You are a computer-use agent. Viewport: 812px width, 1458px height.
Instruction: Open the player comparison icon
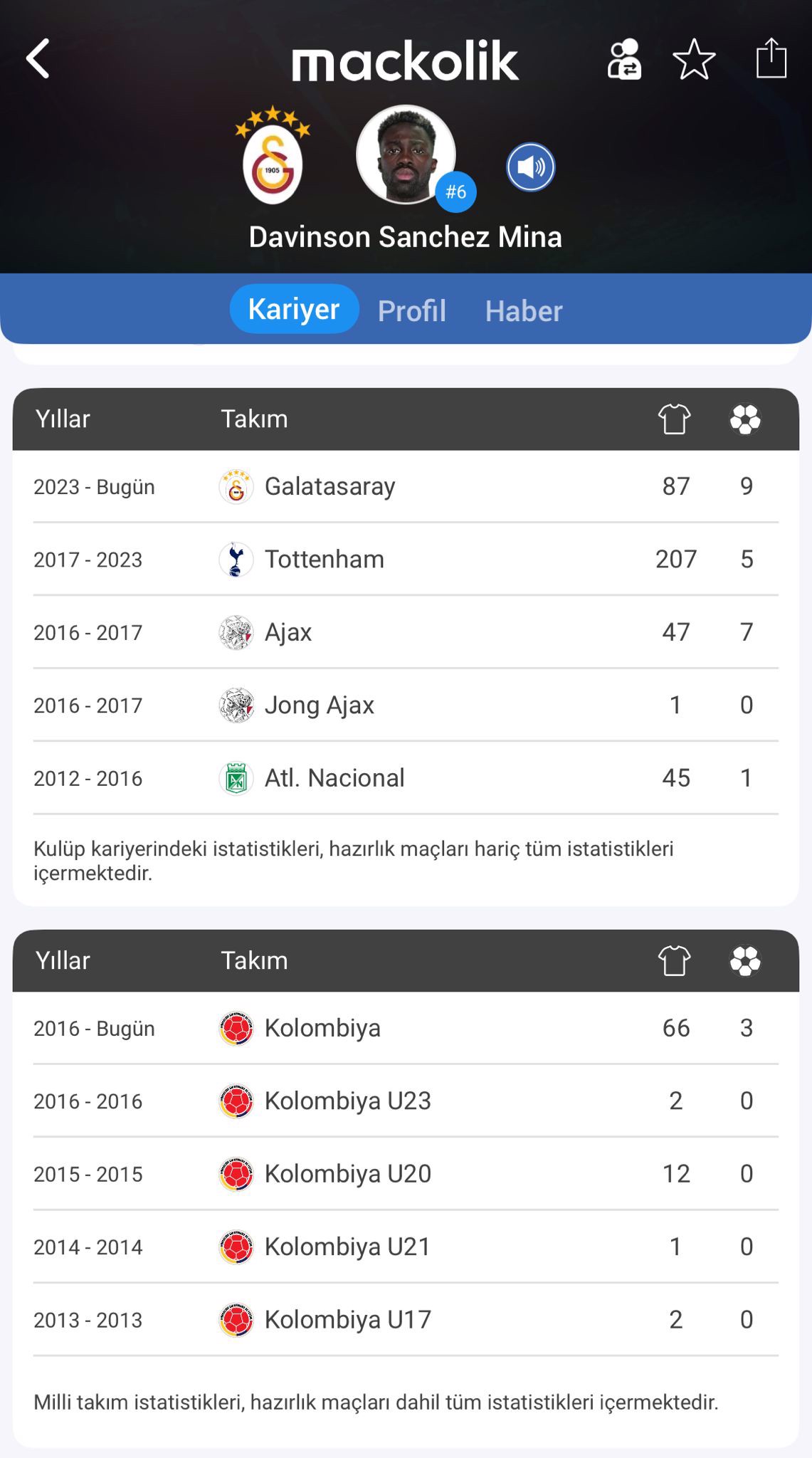pos(624,59)
